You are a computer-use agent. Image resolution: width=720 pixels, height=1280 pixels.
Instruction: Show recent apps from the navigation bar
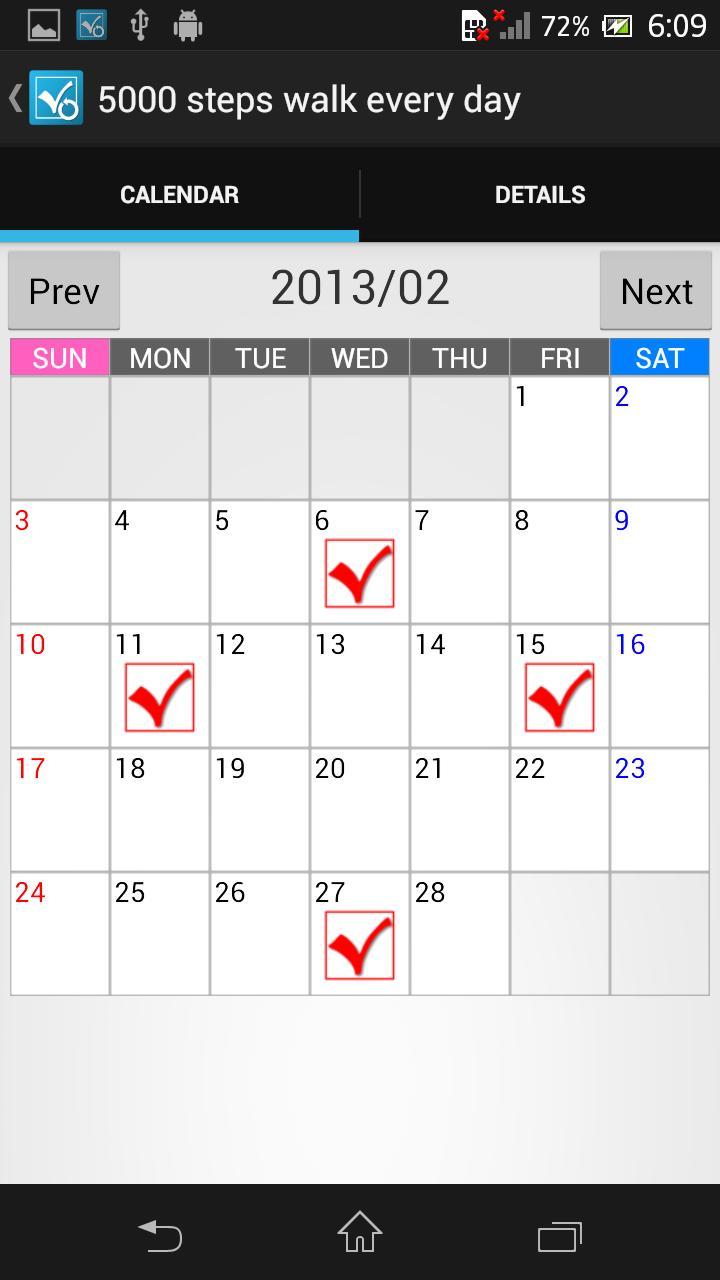[x=560, y=1236]
